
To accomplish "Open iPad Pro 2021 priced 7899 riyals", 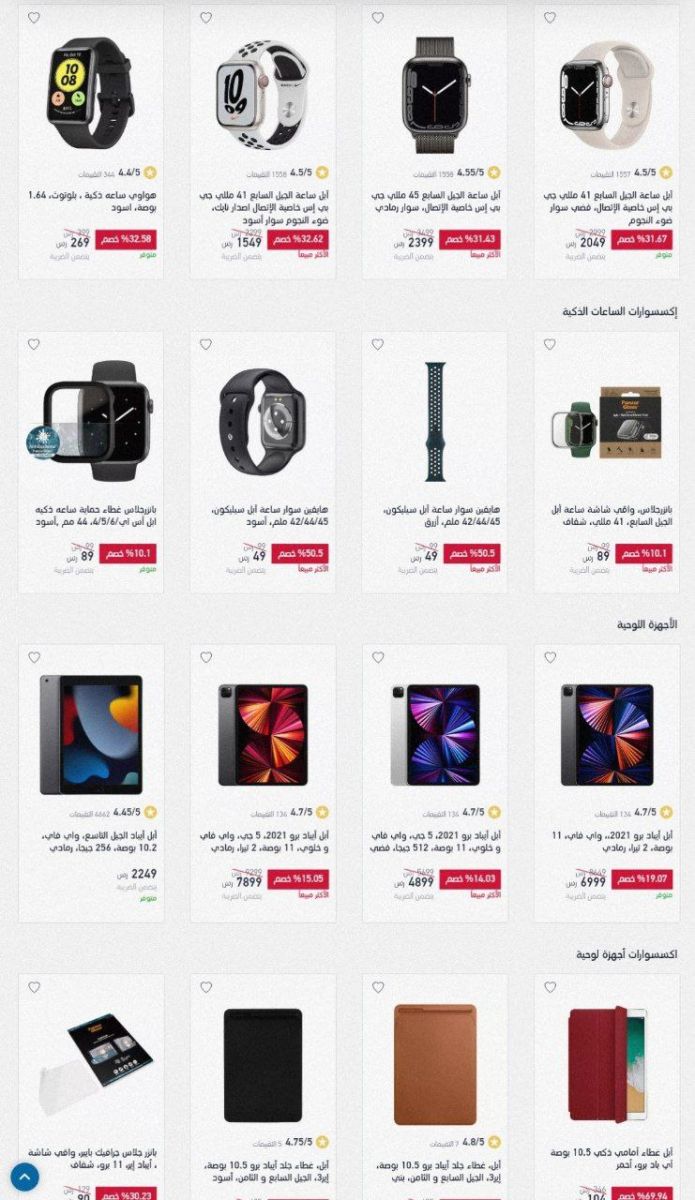I will (x=263, y=735).
